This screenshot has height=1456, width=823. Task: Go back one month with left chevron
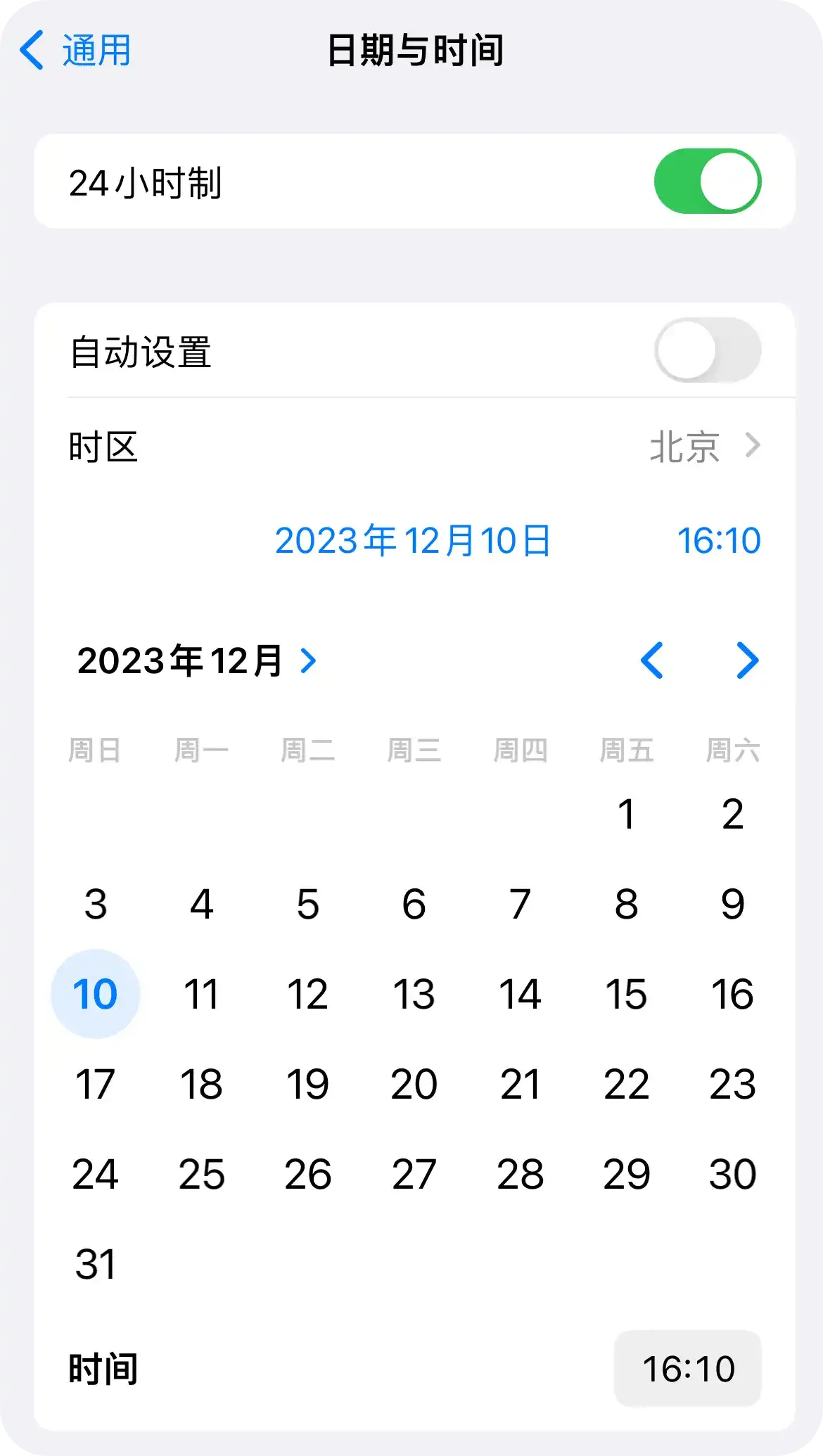[x=652, y=660]
